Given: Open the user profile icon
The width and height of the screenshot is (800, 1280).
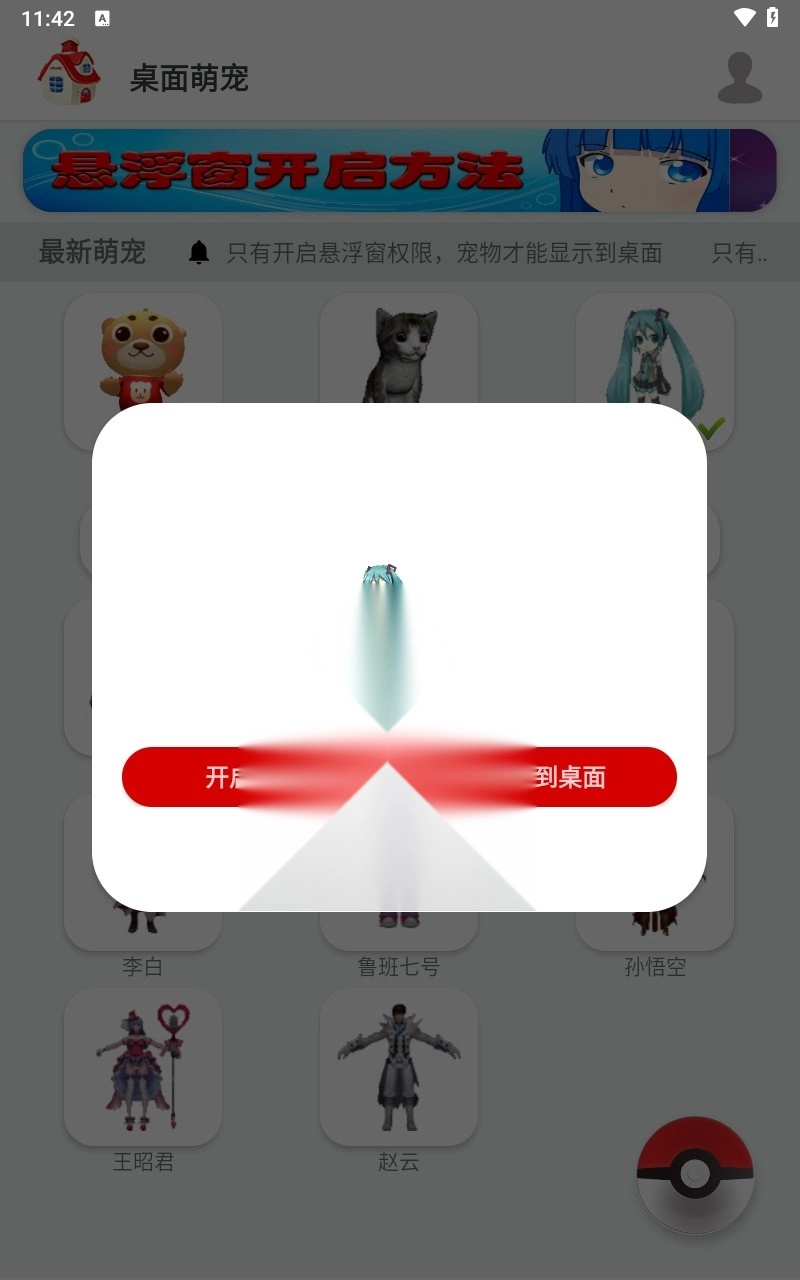Looking at the screenshot, I should click(740, 78).
